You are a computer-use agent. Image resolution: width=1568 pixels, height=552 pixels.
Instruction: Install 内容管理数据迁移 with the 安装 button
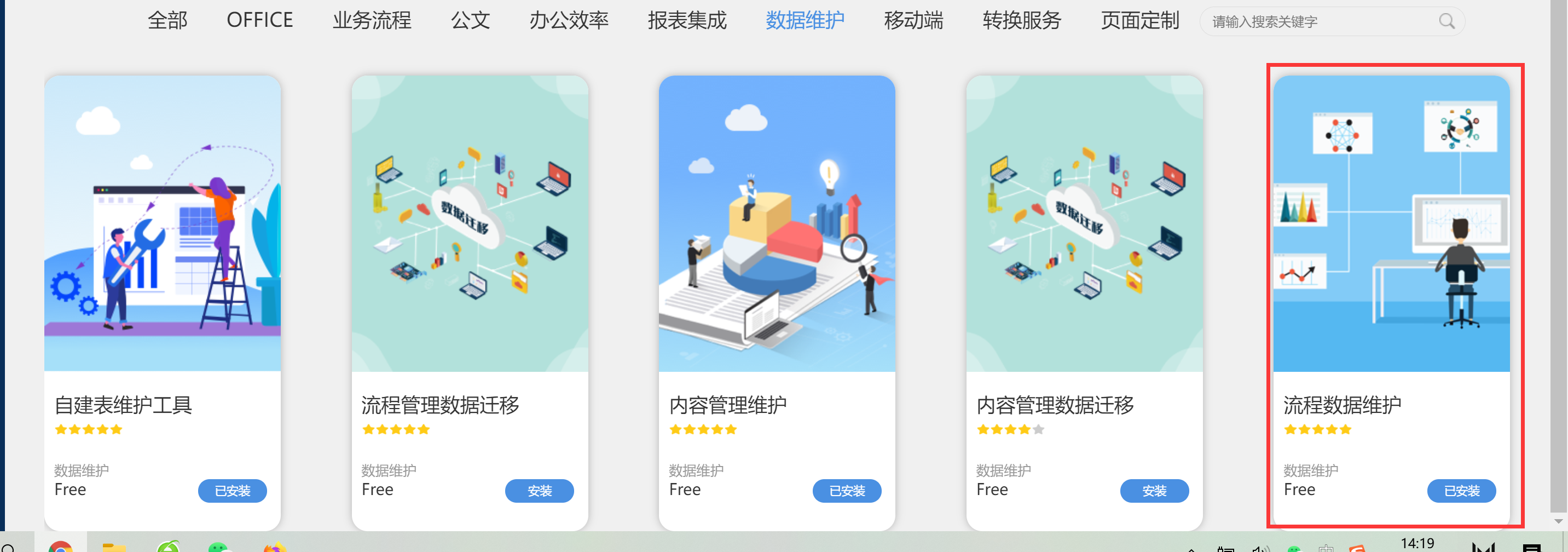tap(1154, 491)
